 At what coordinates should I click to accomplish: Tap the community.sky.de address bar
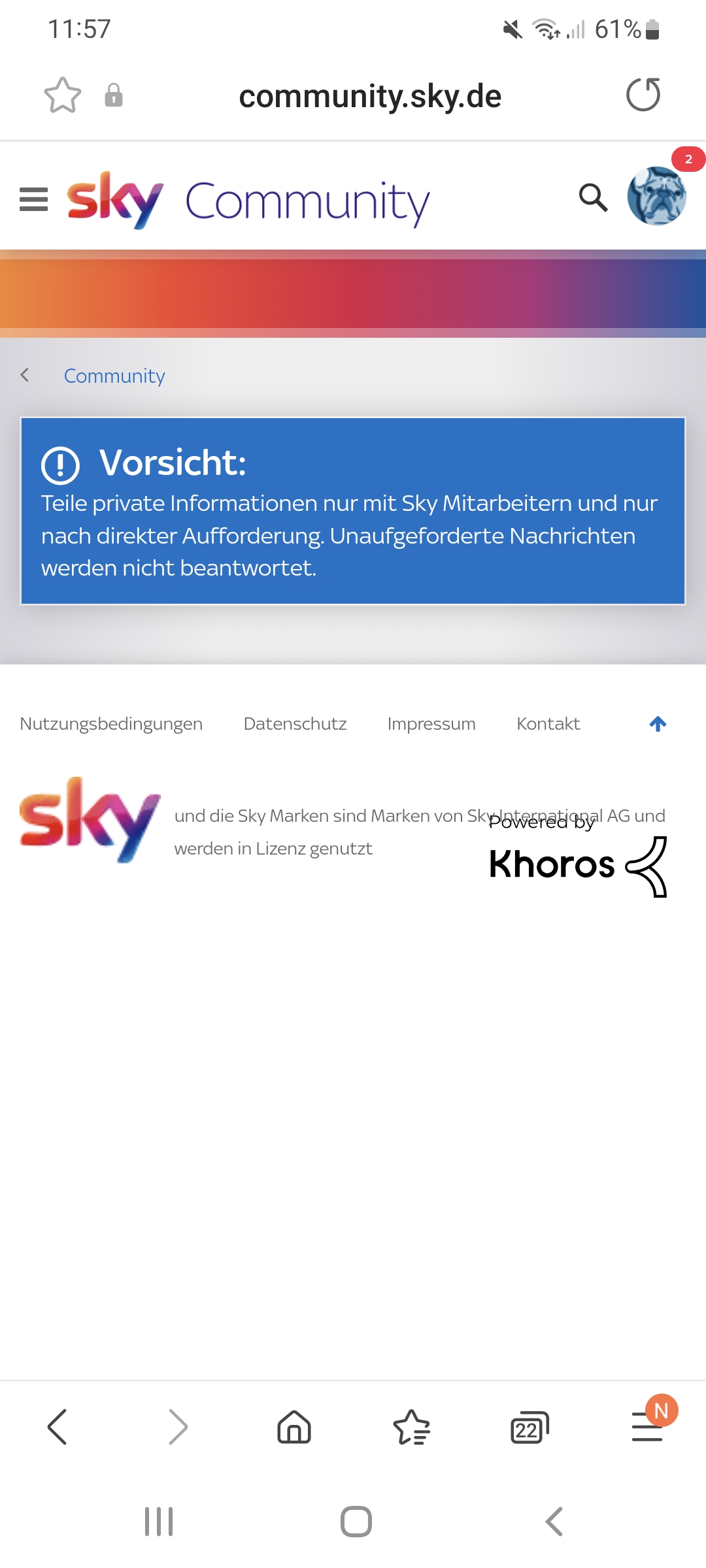370,97
